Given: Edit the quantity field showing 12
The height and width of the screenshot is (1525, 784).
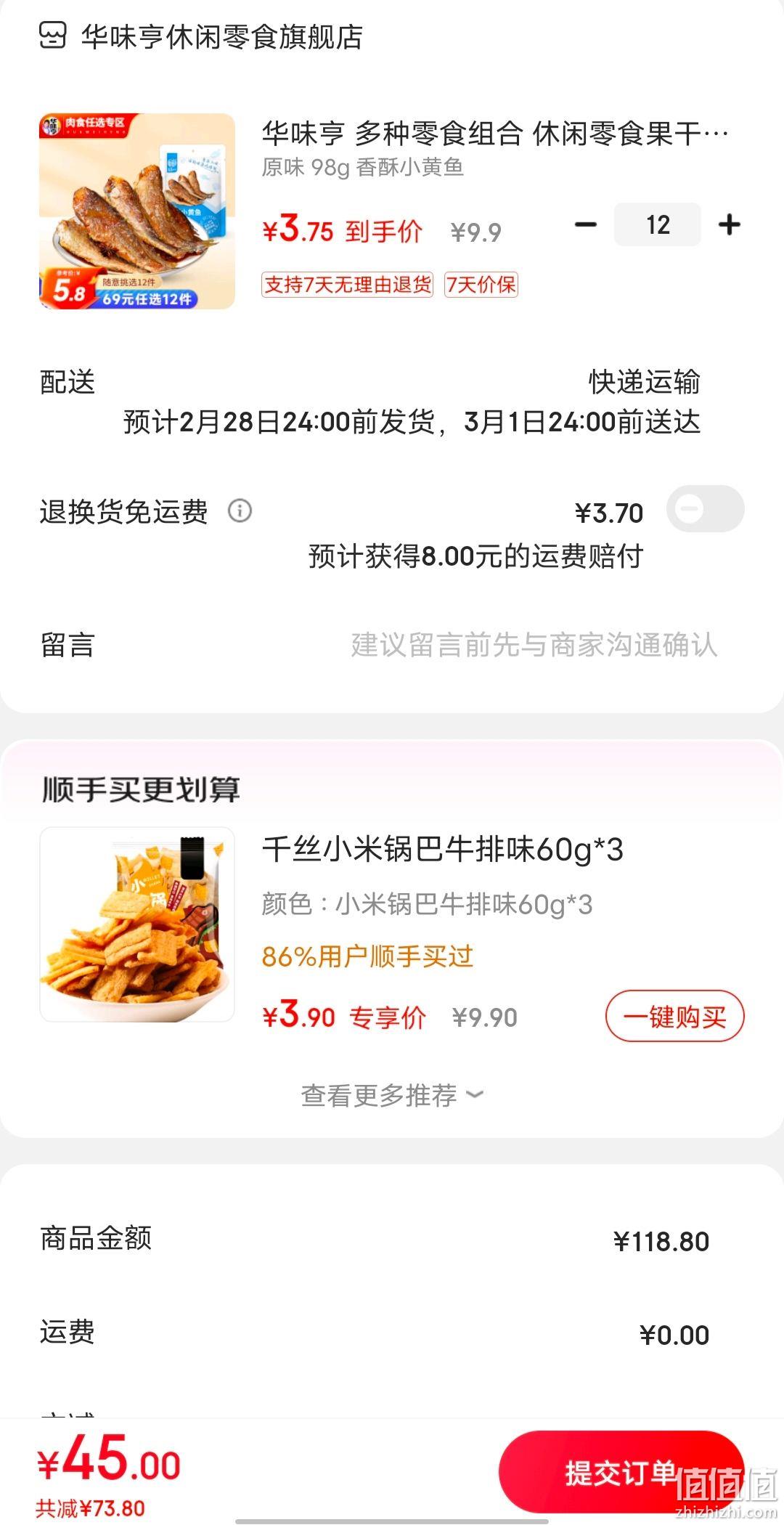Looking at the screenshot, I should coord(658,224).
